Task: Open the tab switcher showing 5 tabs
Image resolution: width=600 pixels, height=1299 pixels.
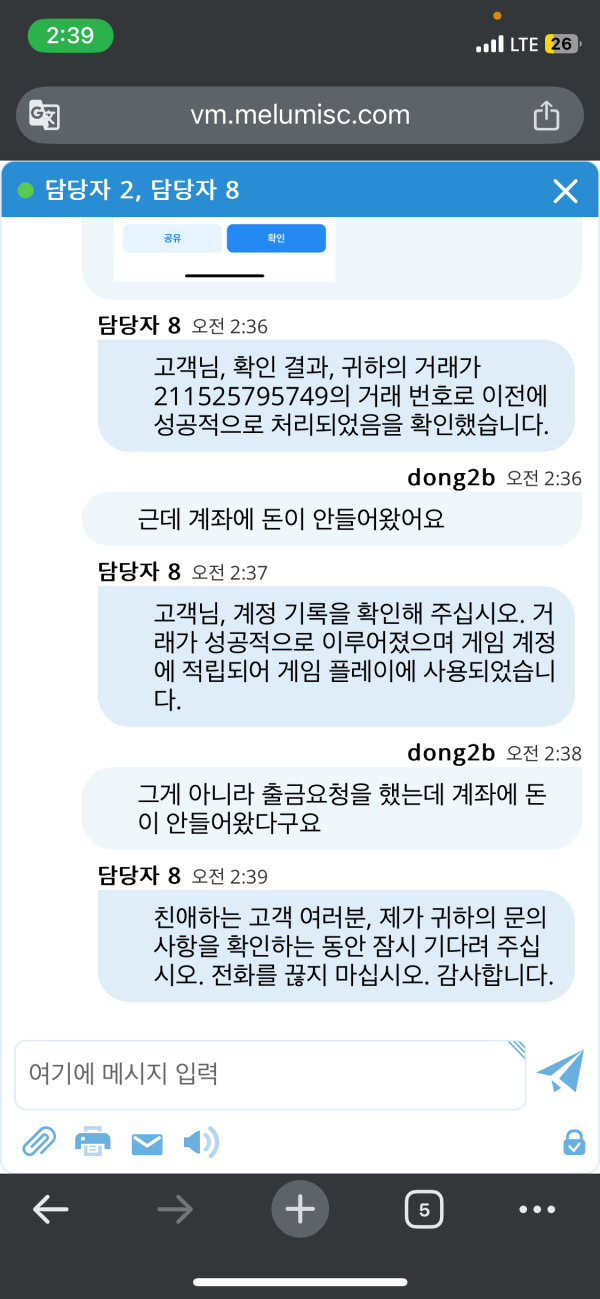Action: [424, 1210]
